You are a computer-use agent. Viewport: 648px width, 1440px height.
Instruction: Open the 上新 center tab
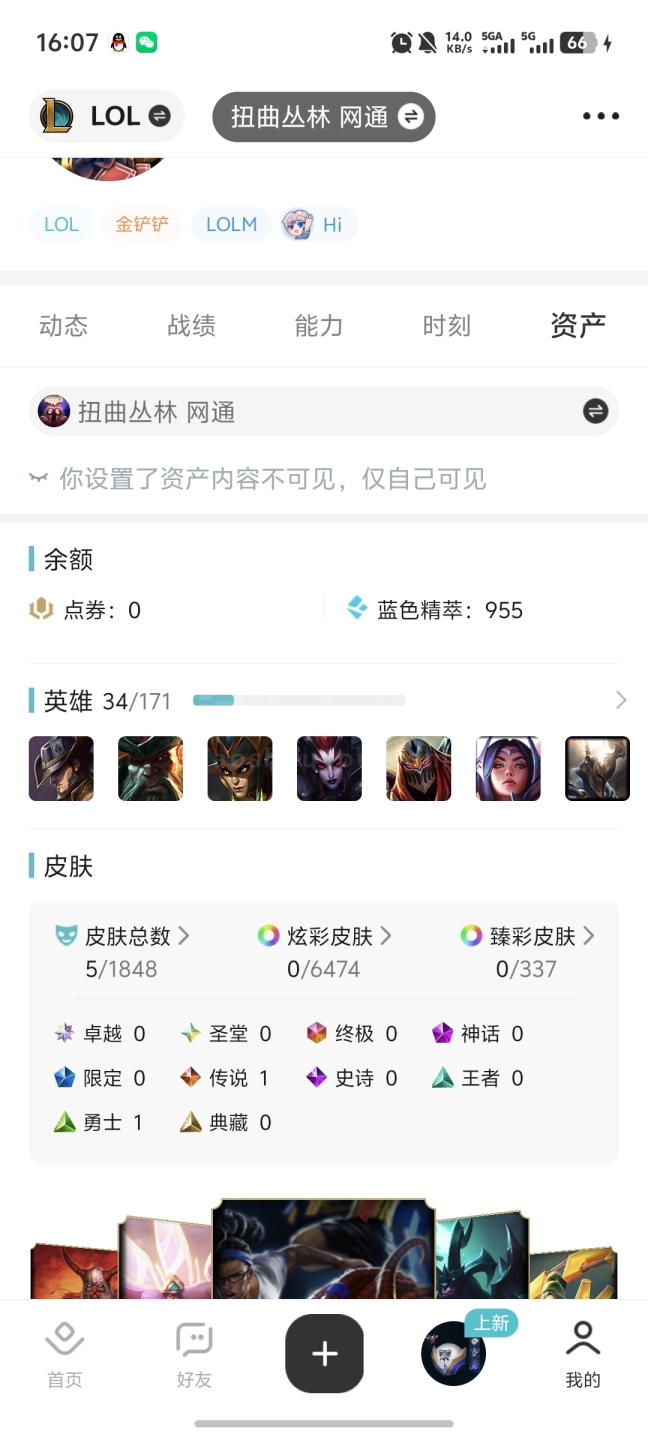pos(455,1353)
